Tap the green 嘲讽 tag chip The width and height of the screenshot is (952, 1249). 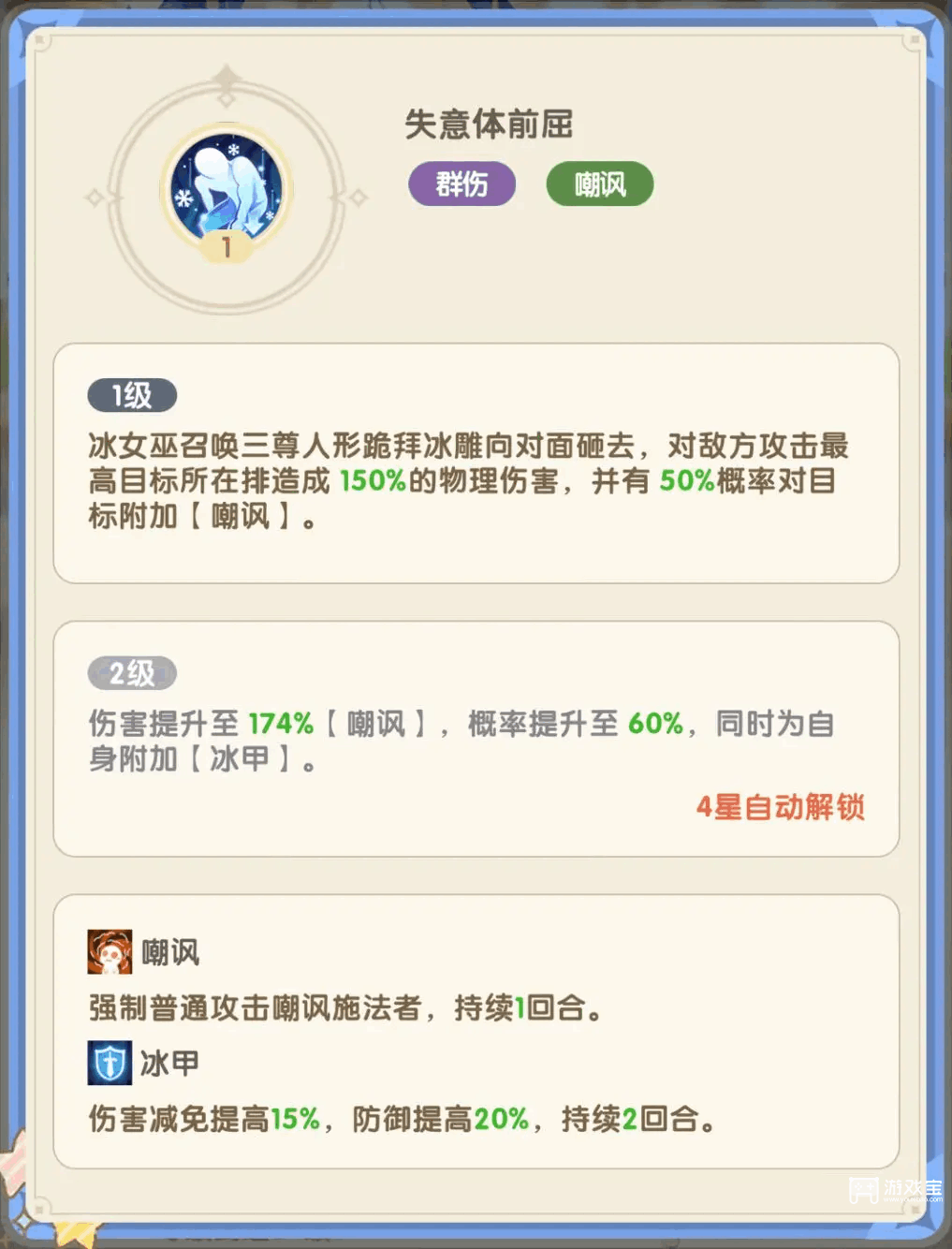600,184
